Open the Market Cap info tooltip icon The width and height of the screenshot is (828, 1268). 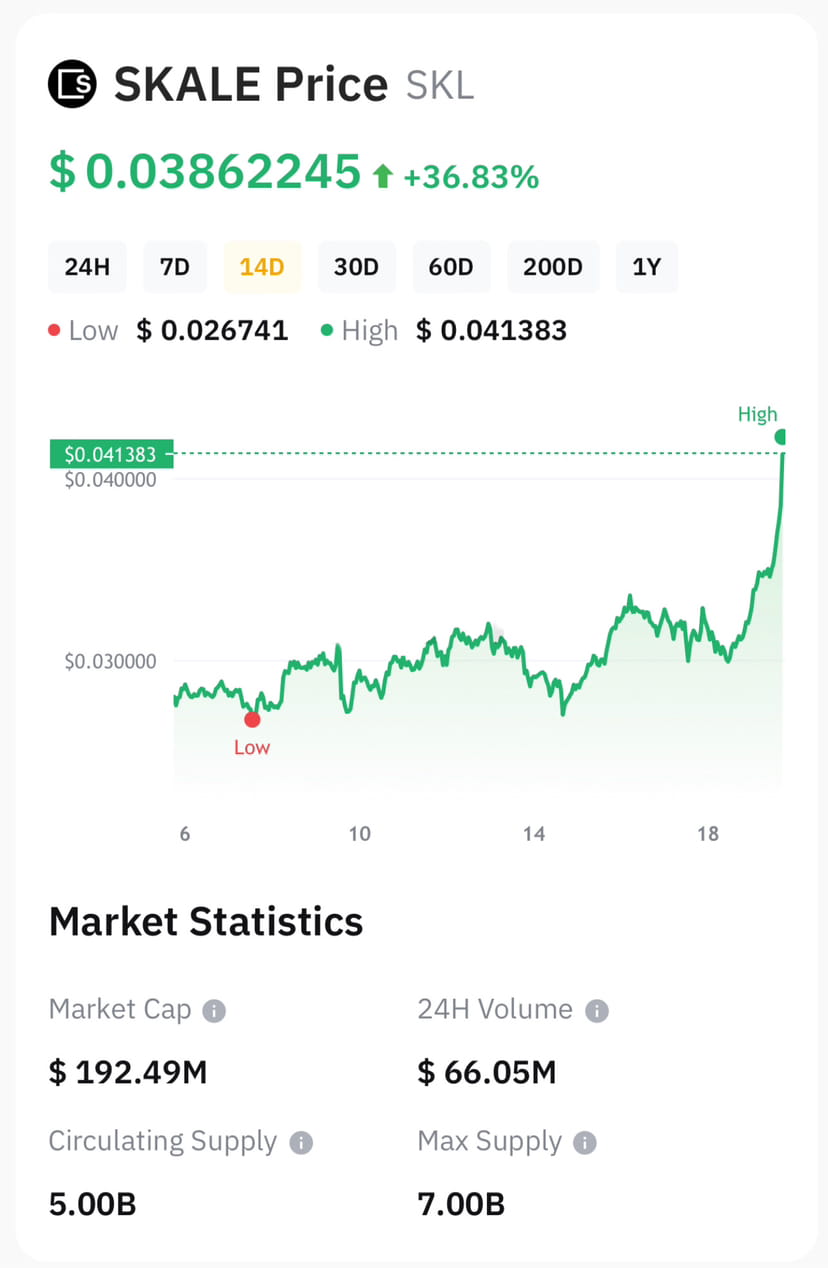click(x=213, y=1010)
